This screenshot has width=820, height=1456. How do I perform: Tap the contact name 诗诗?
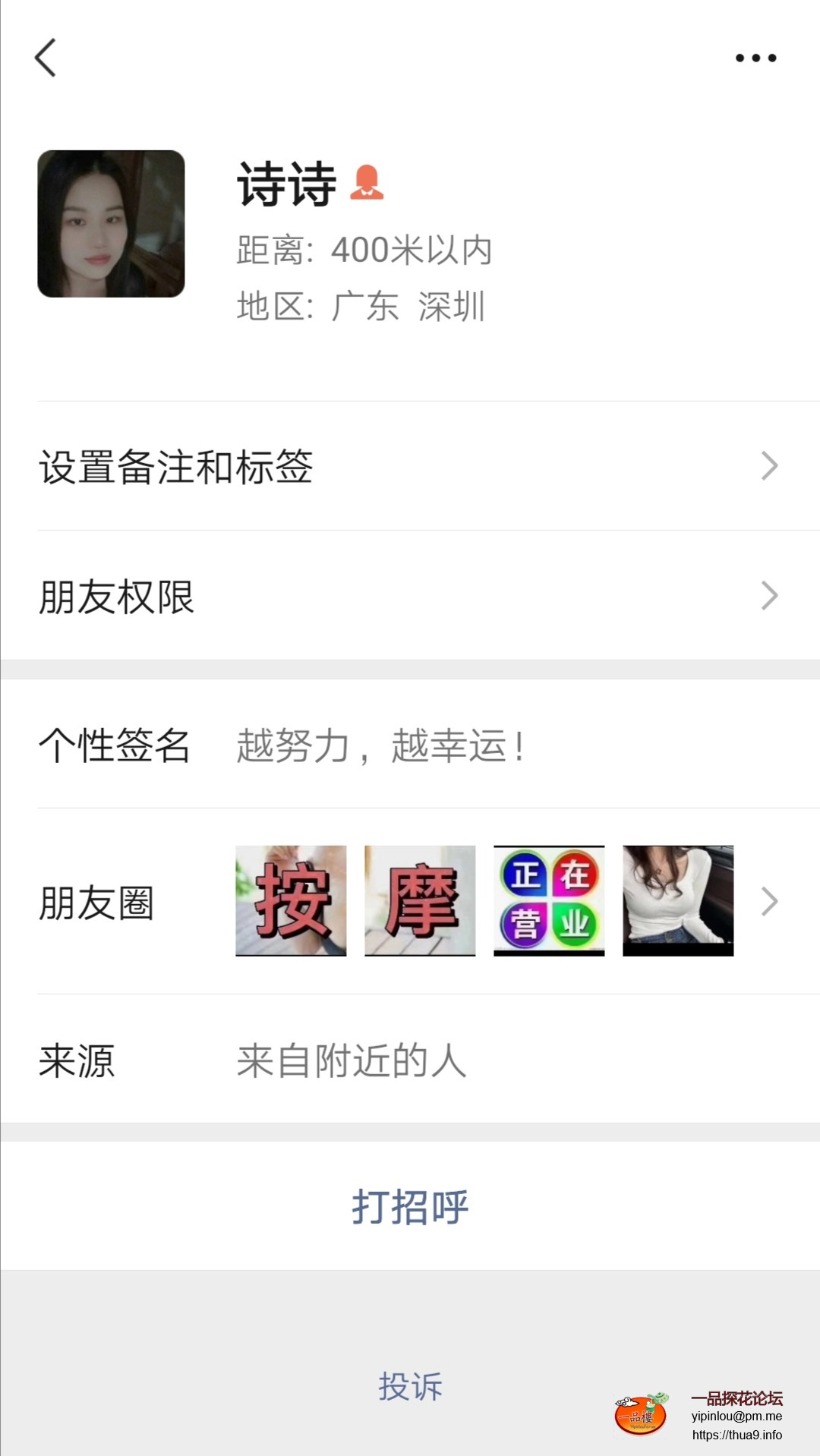coord(285,181)
